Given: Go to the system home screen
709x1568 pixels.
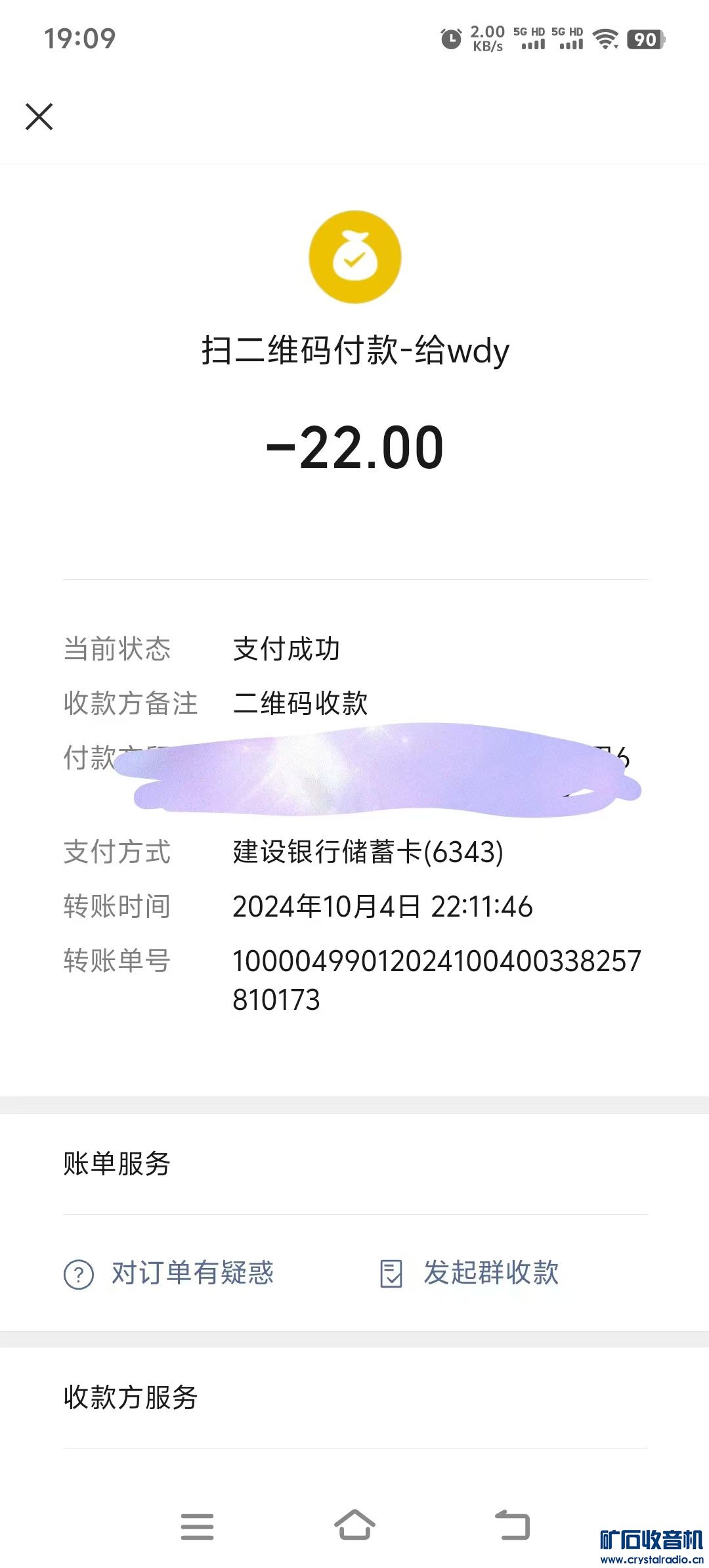Looking at the screenshot, I should (354, 1525).
